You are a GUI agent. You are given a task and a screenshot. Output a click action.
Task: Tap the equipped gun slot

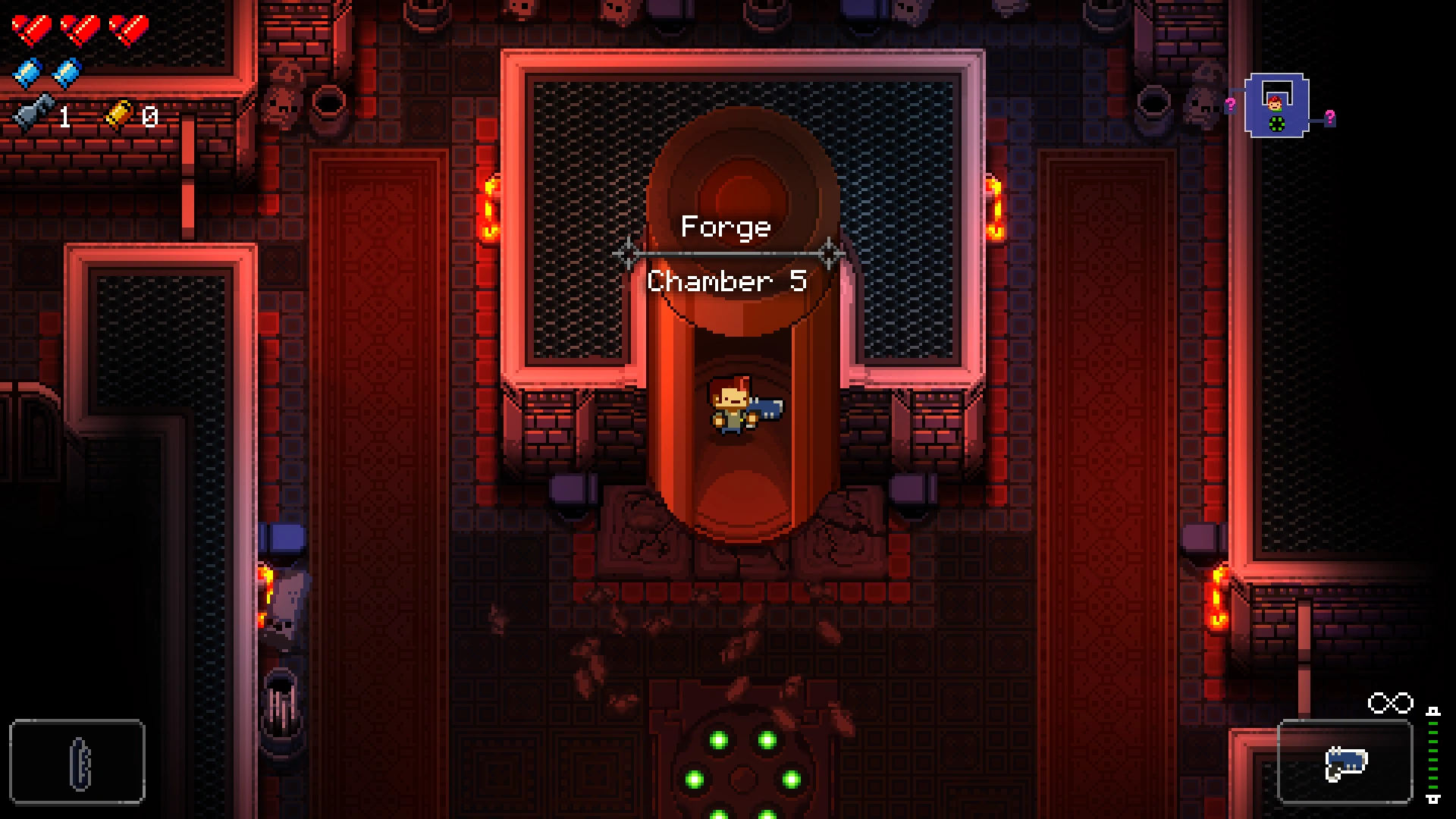[1345, 761]
